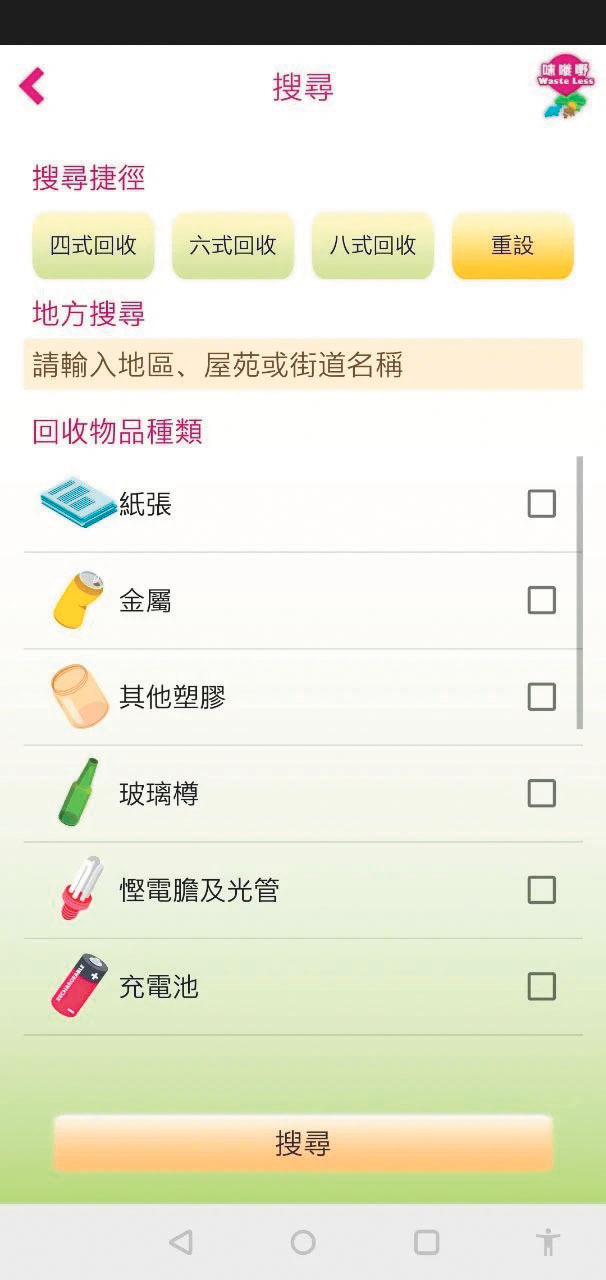This screenshot has height=1280, width=606.
Task: Check the 金屬 checkbox
Action: pyautogui.click(x=541, y=600)
